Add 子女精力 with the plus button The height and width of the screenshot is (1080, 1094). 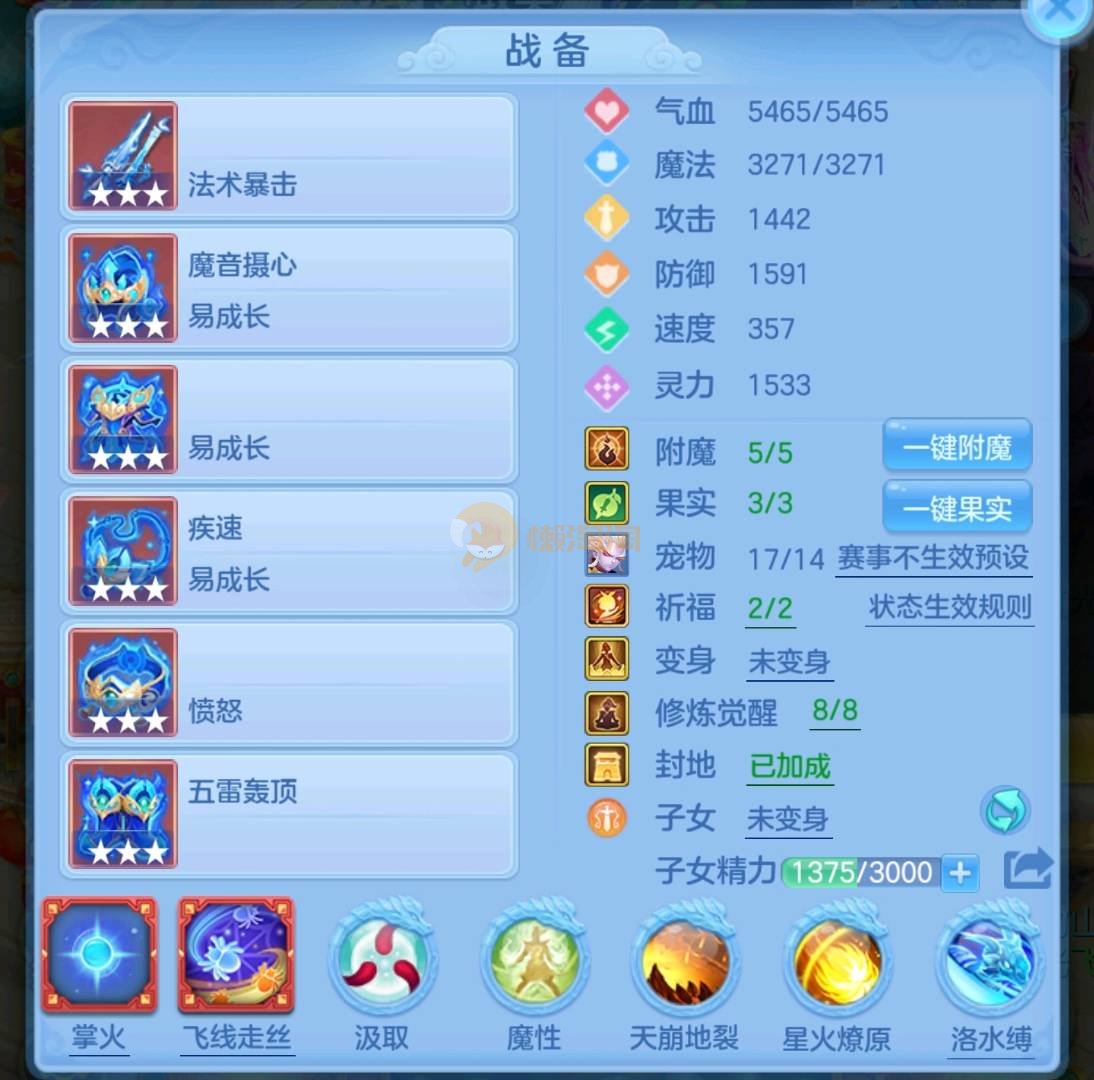[x=960, y=874]
